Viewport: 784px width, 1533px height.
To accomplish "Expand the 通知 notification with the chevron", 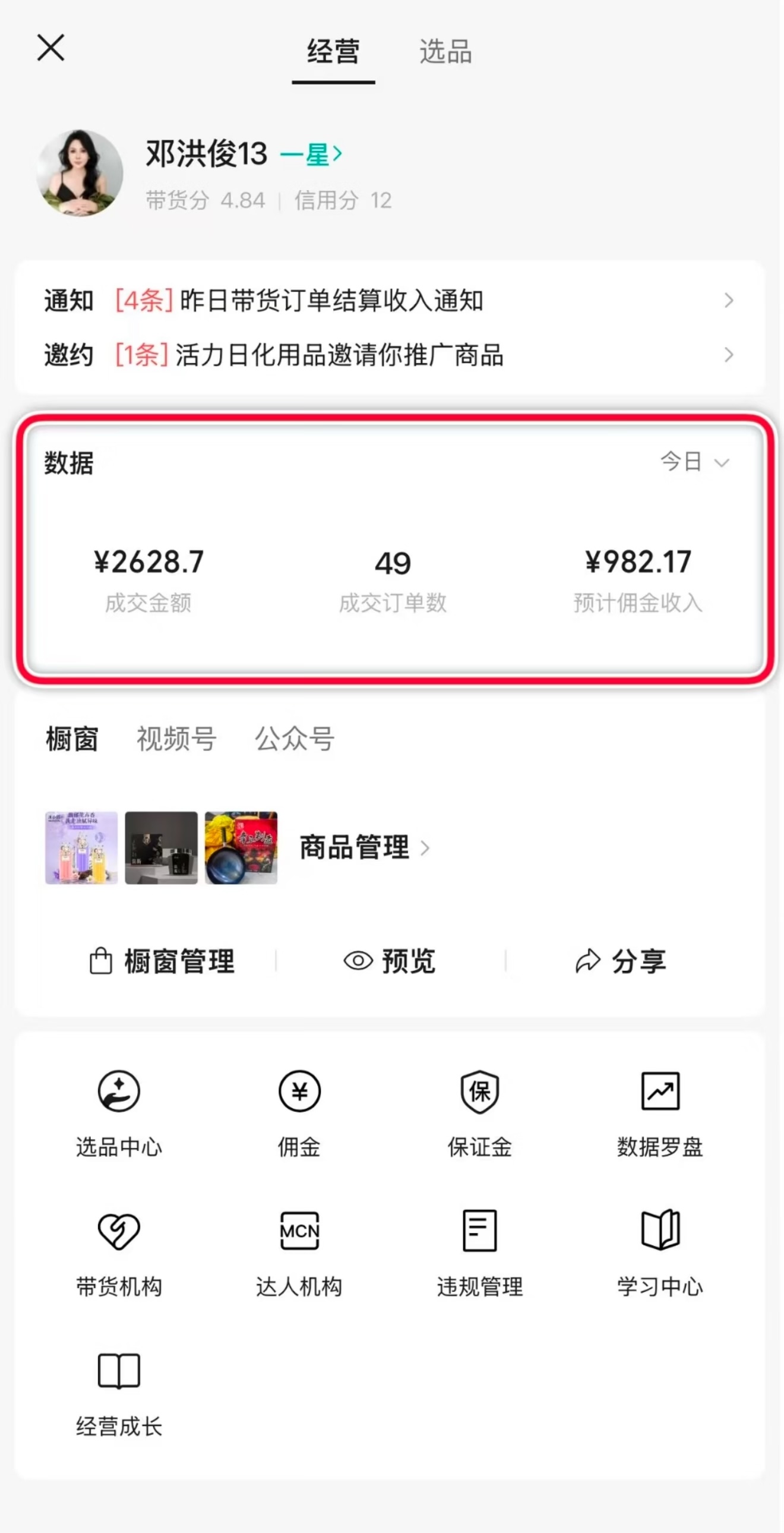I will coord(729,301).
